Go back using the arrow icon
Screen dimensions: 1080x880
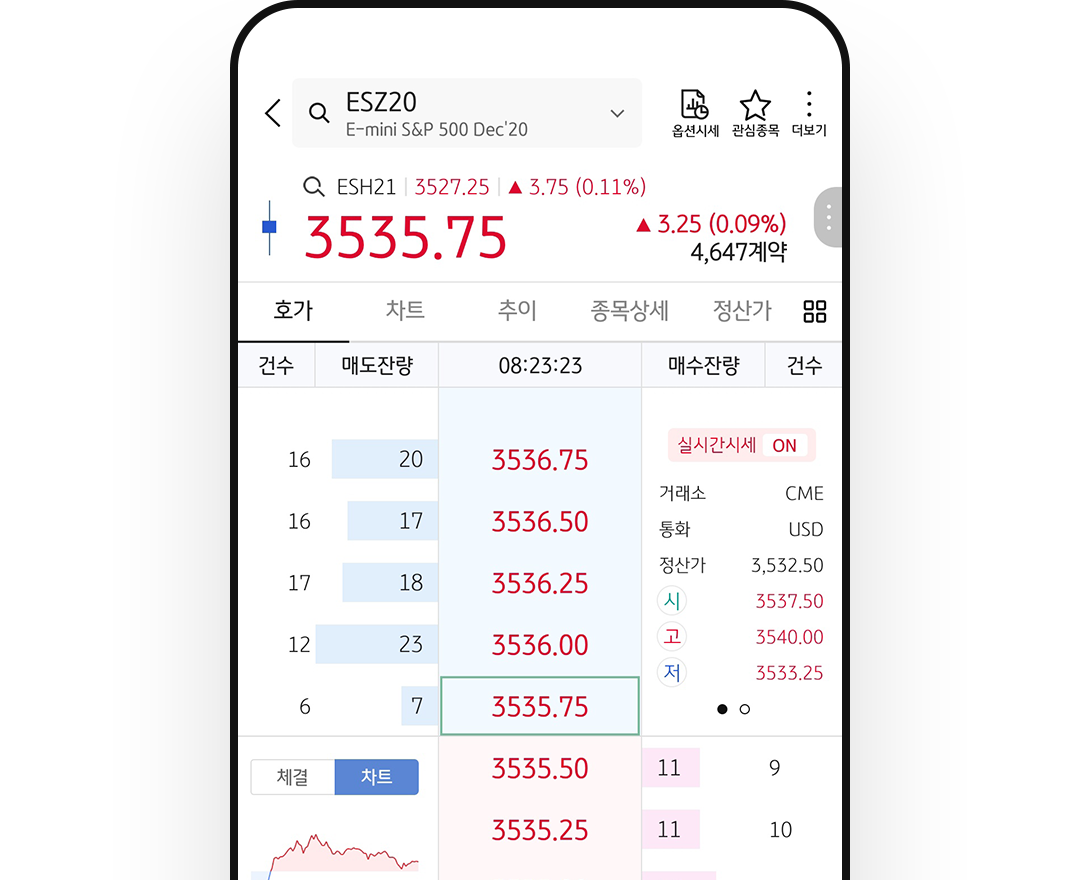[272, 113]
